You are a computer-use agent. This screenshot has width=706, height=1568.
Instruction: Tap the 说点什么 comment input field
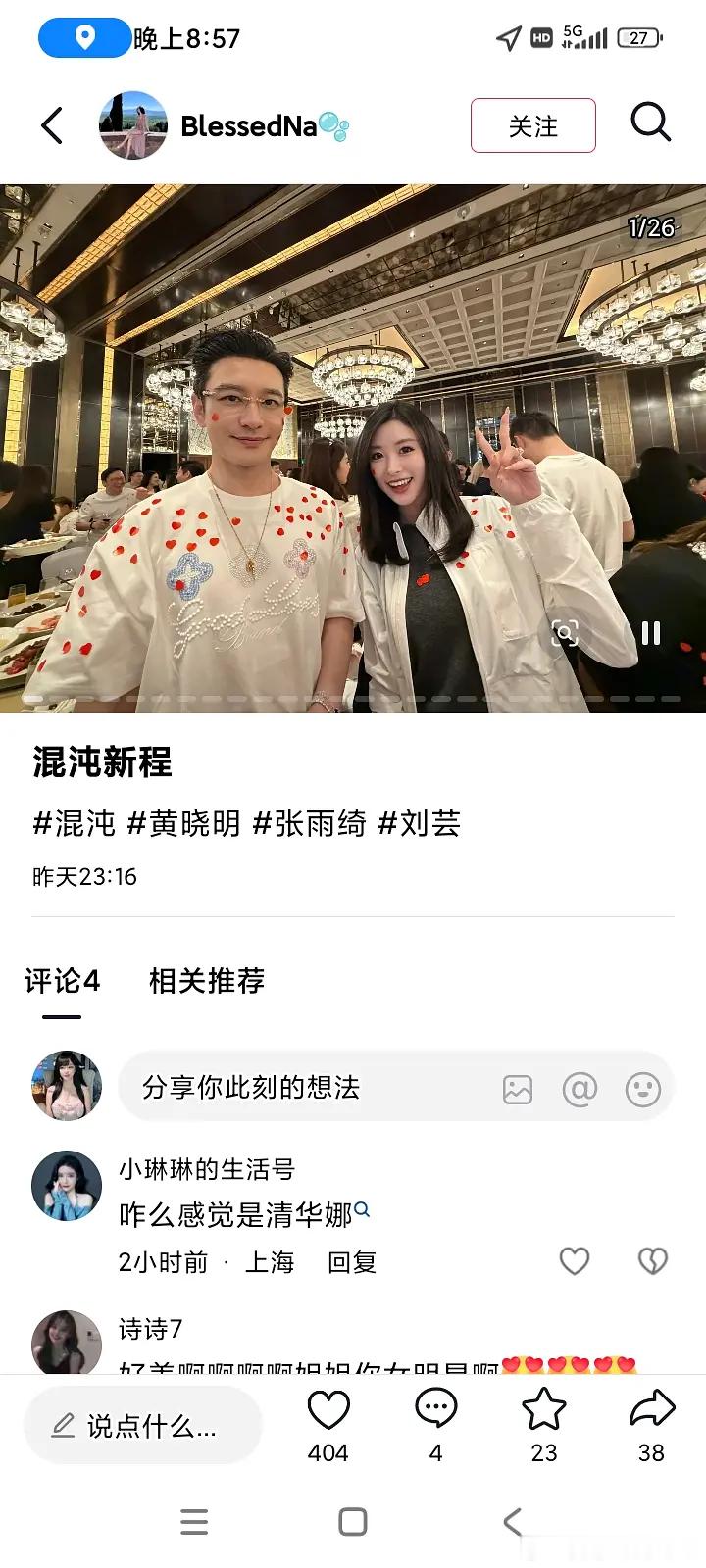click(143, 1426)
